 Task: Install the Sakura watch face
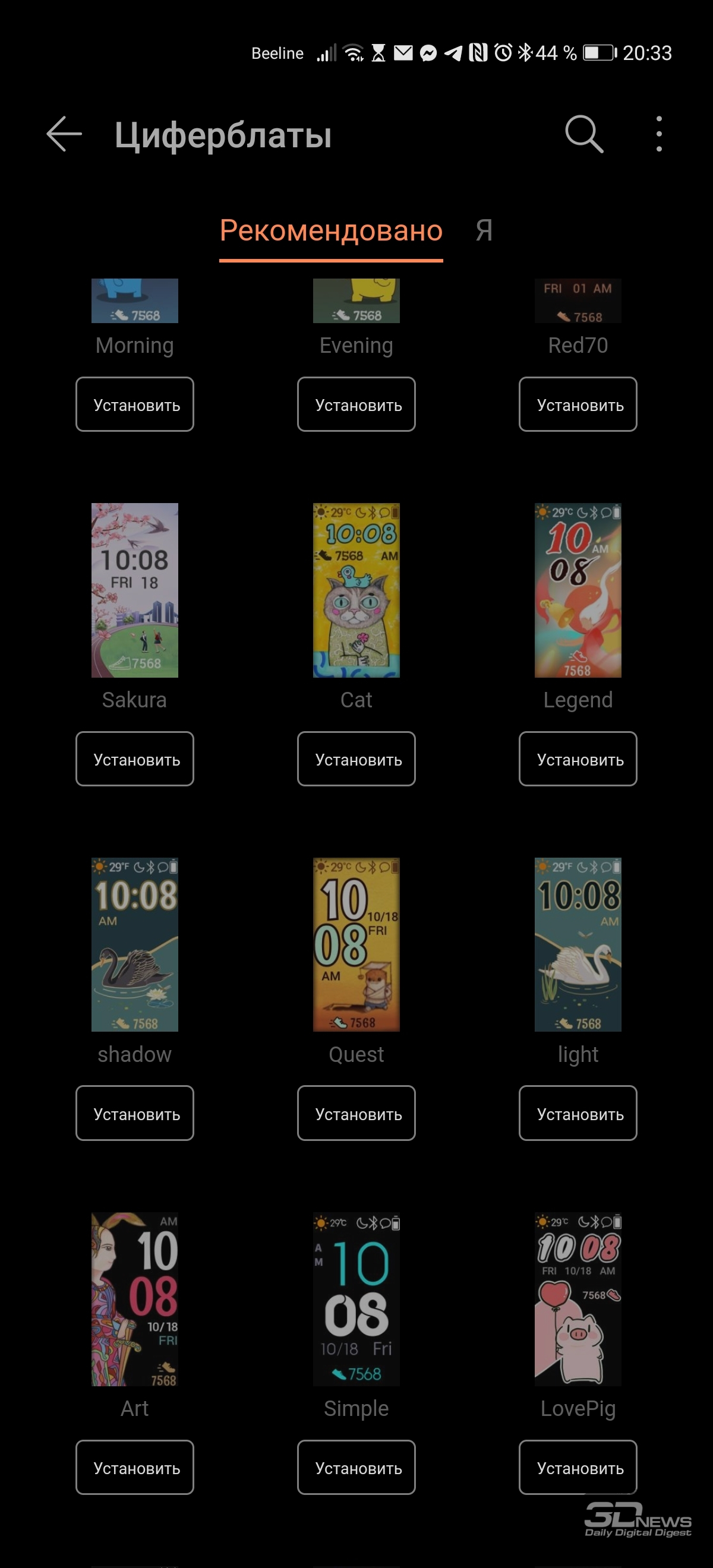(x=134, y=758)
